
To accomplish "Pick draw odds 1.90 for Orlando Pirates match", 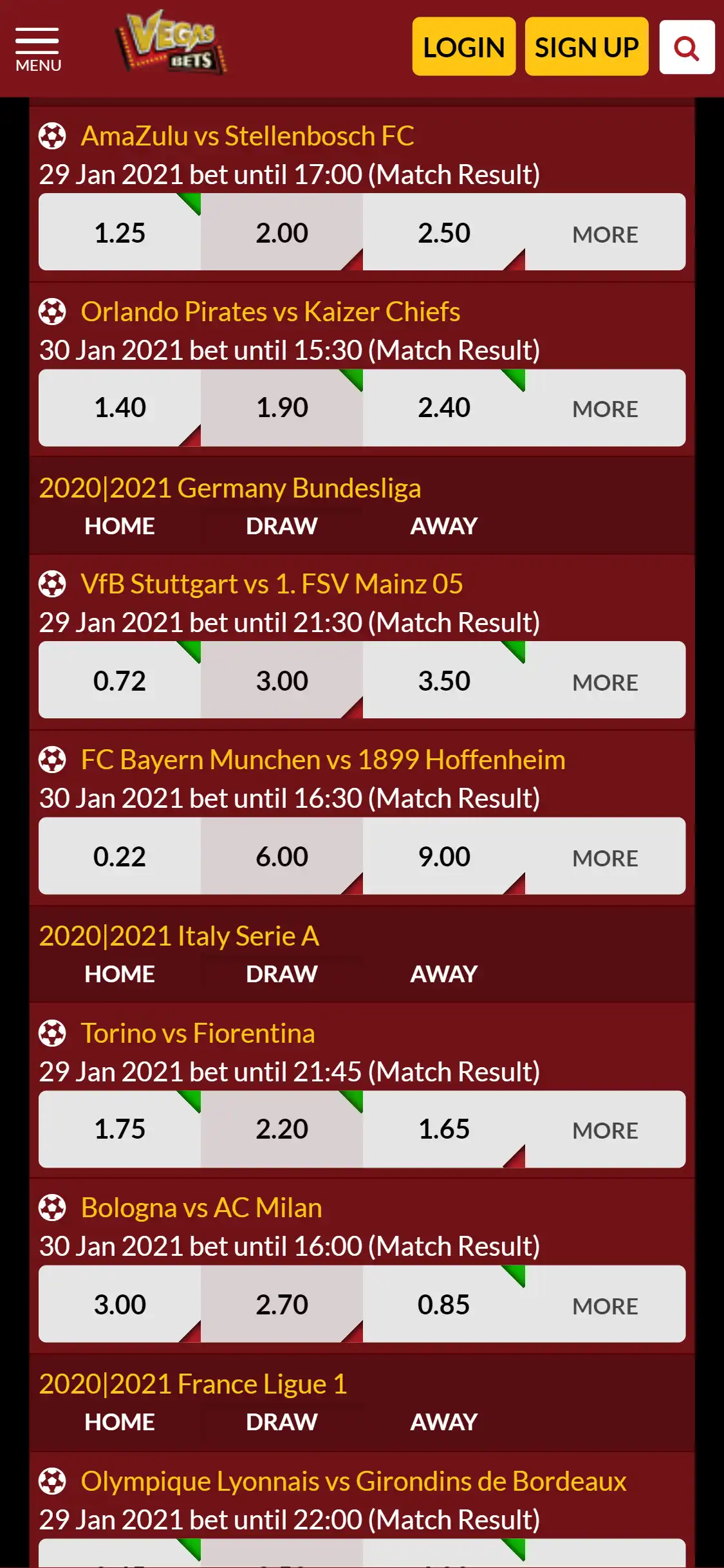I will (282, 407).
